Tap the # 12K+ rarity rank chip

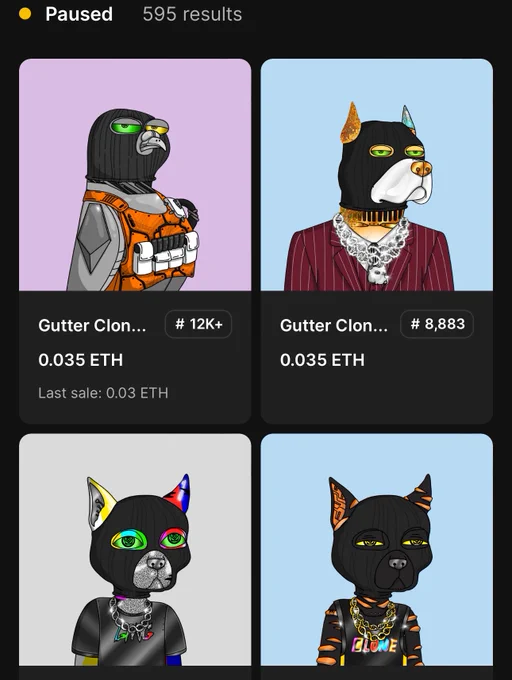(199, 324)
